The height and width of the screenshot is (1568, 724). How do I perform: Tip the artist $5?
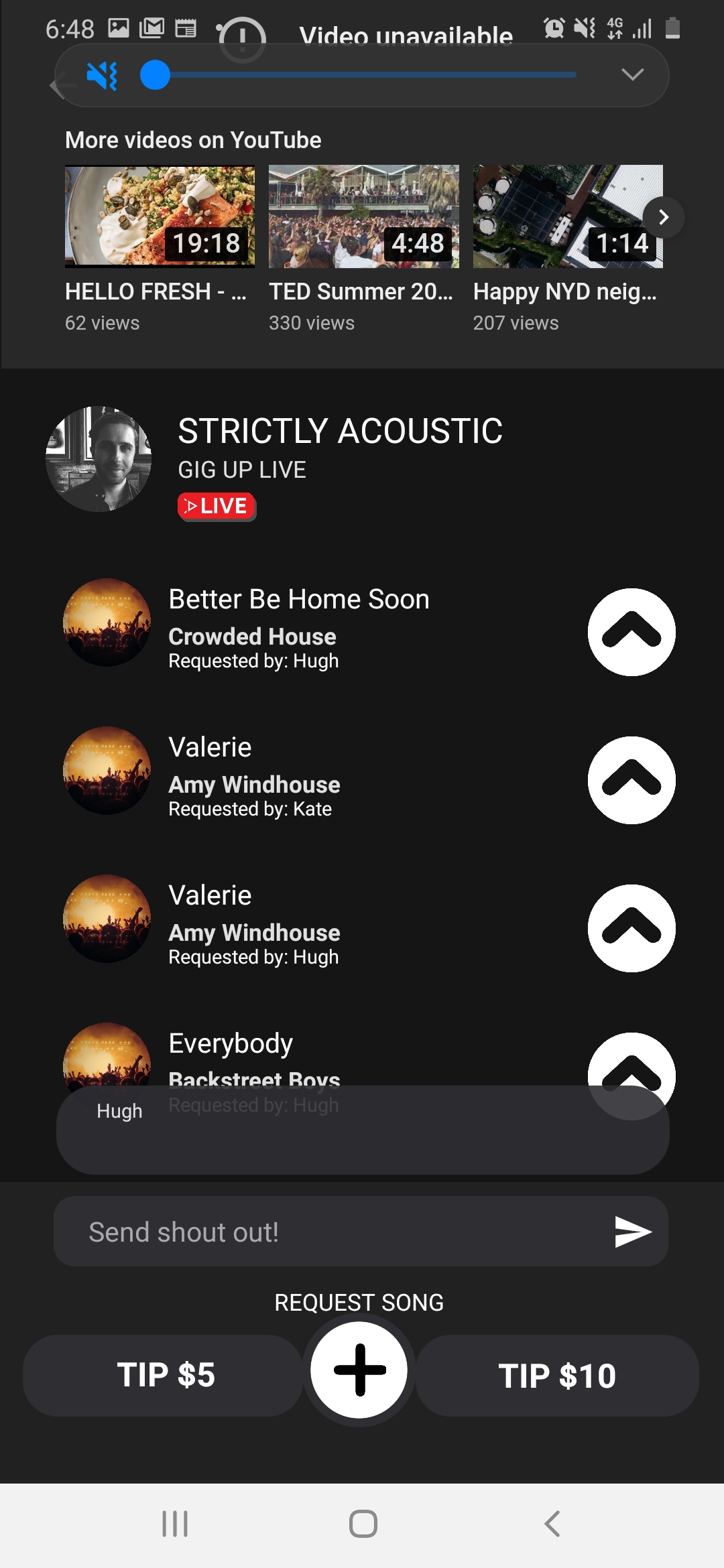pyautogui.click(x=166, y=1375)
